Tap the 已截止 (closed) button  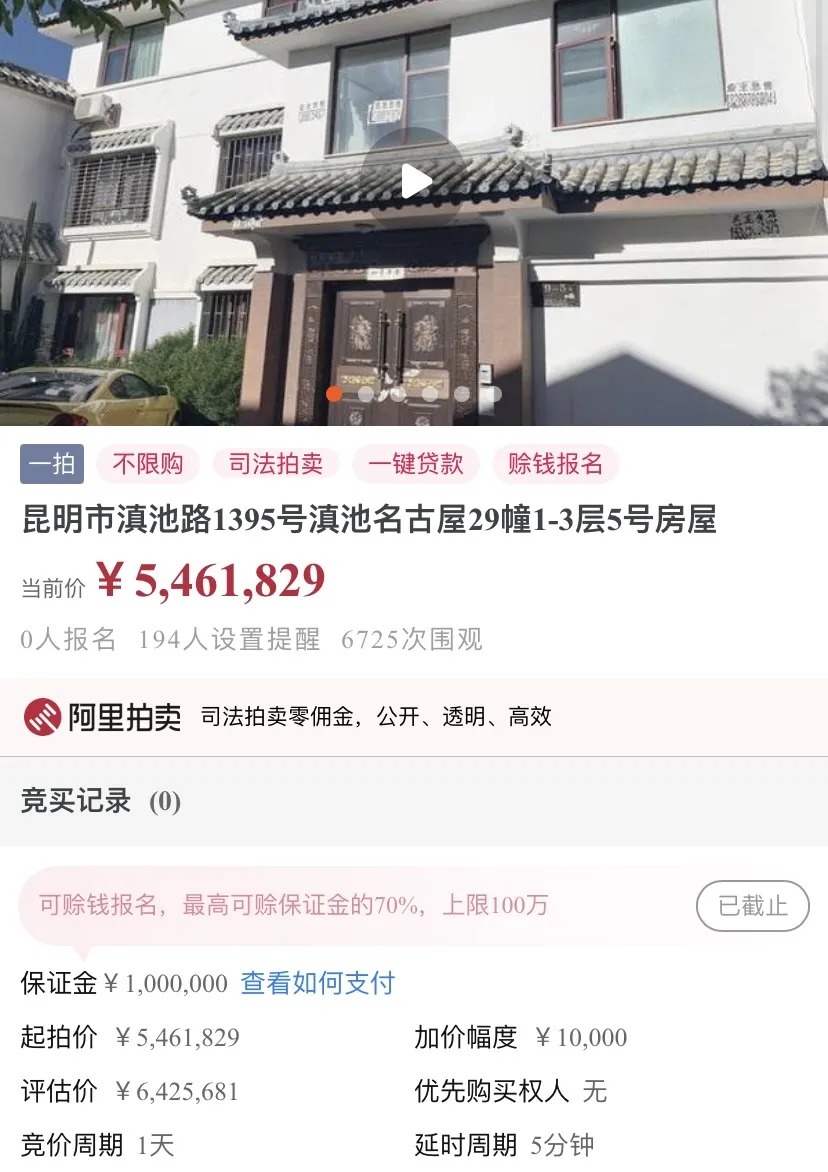(752, 906)
